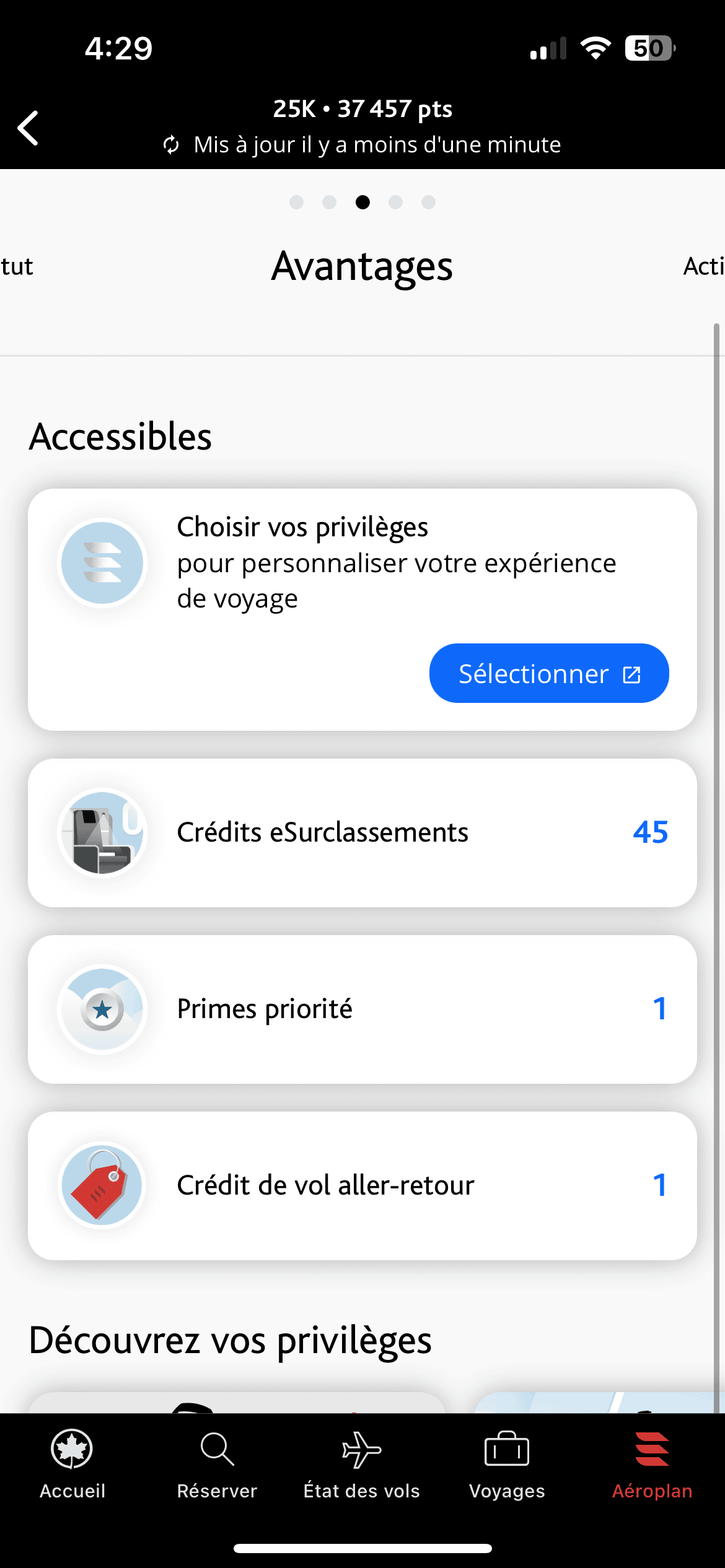
Task: Click the eSurclassements seat icon
Action: [102, 832]
